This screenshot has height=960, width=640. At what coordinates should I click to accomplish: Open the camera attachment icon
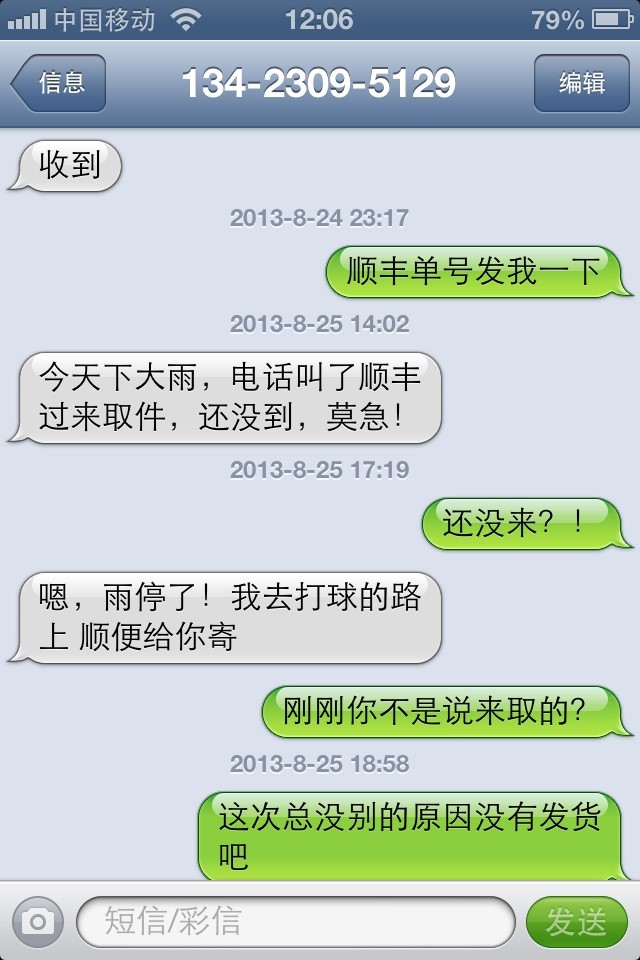[x=38, y=921]
